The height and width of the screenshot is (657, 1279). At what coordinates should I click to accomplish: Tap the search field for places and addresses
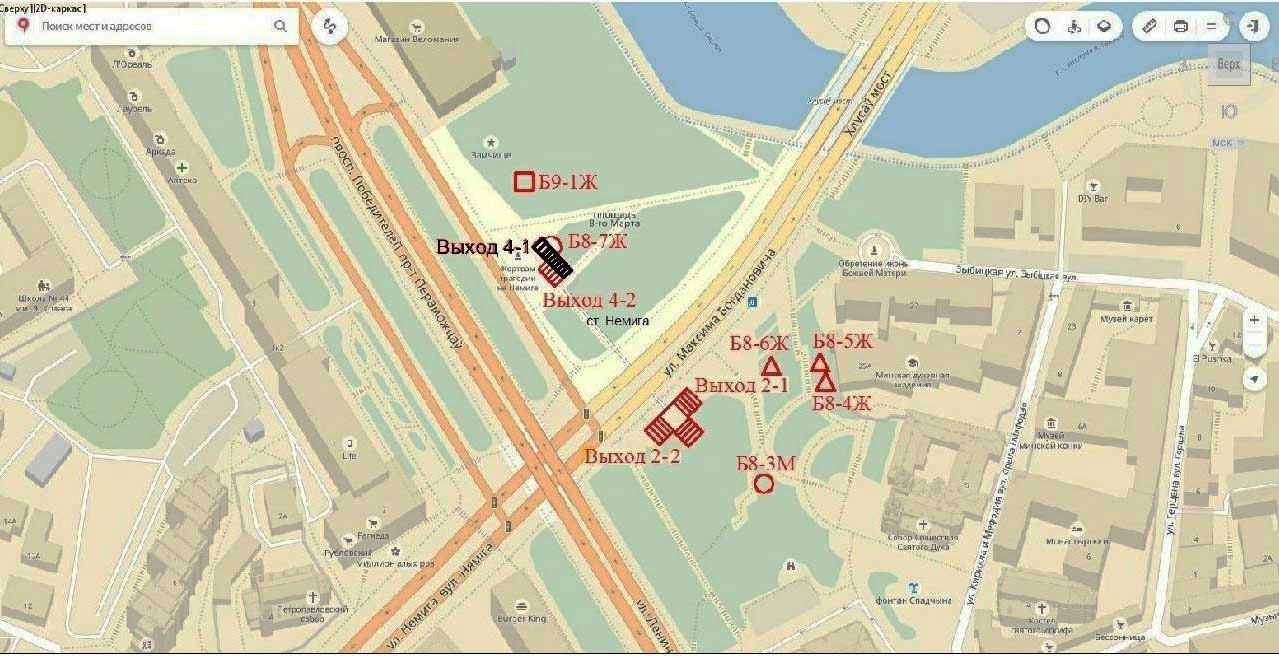150,26
